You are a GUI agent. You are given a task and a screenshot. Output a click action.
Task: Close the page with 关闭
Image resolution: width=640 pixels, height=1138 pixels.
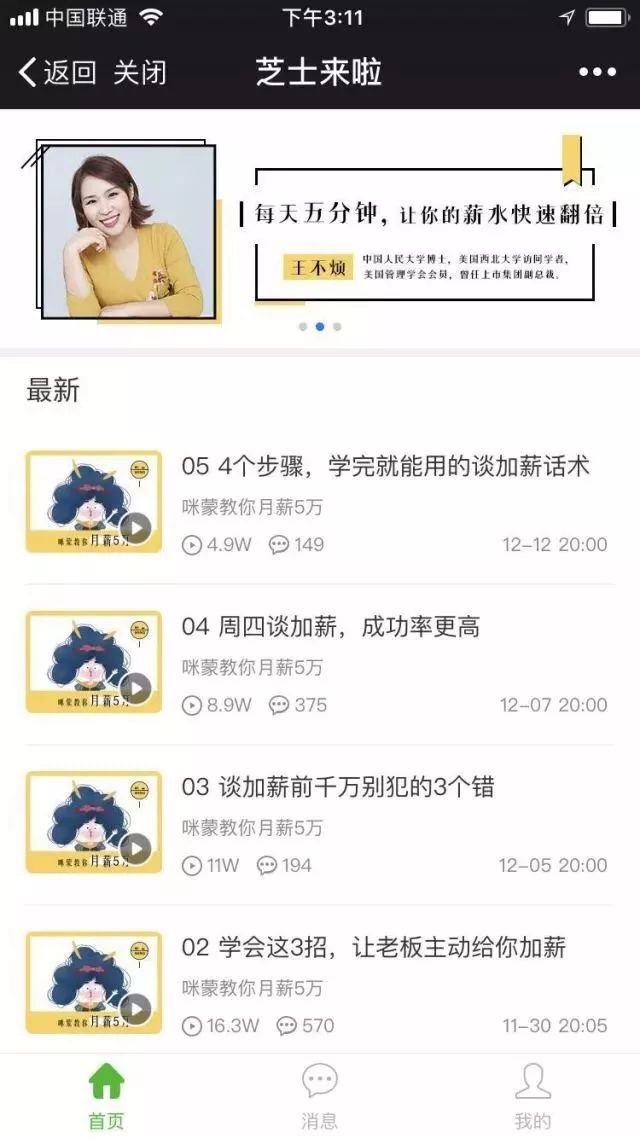point(140,72)
